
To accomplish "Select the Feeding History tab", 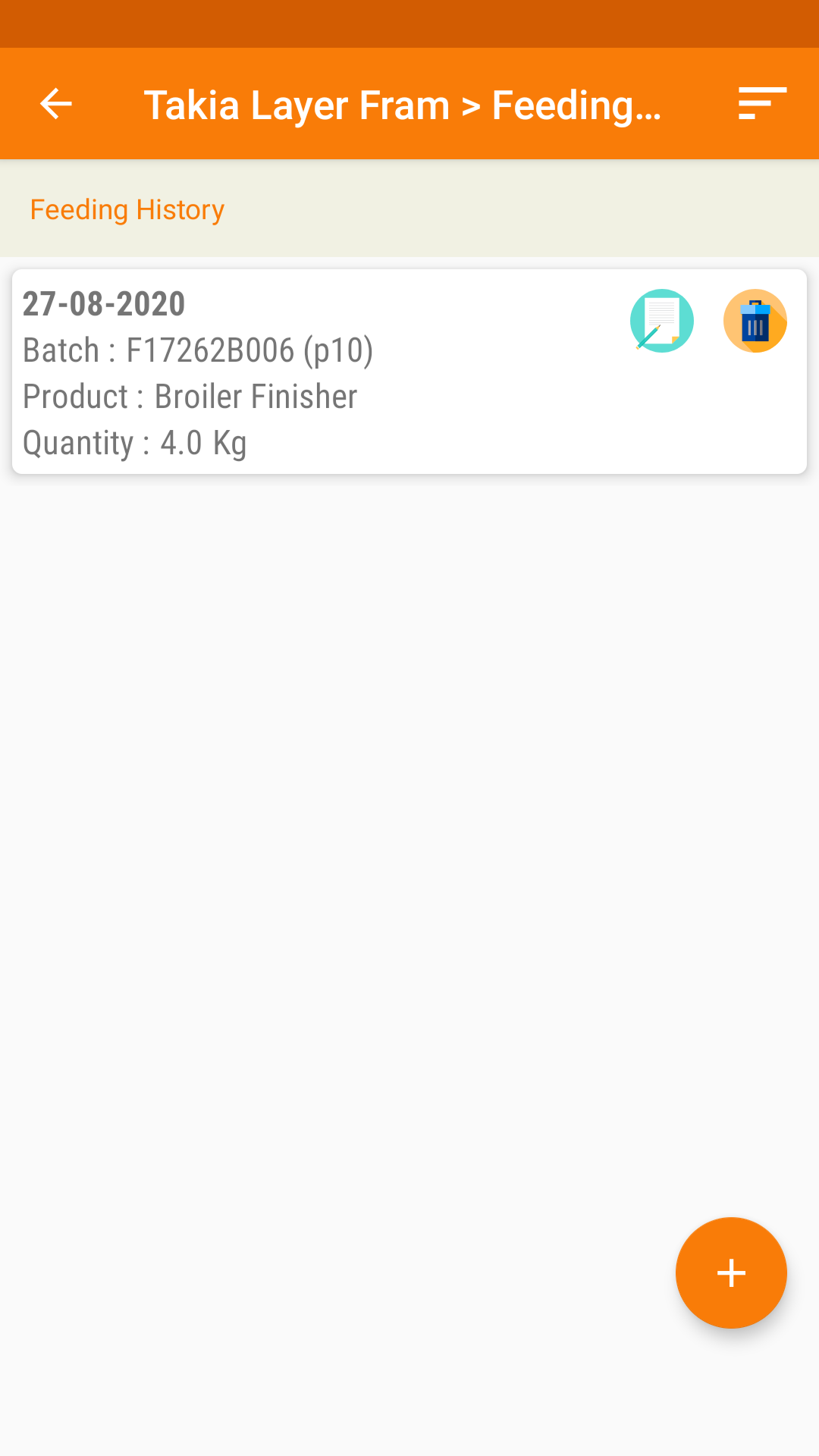I will pos(127,209).
